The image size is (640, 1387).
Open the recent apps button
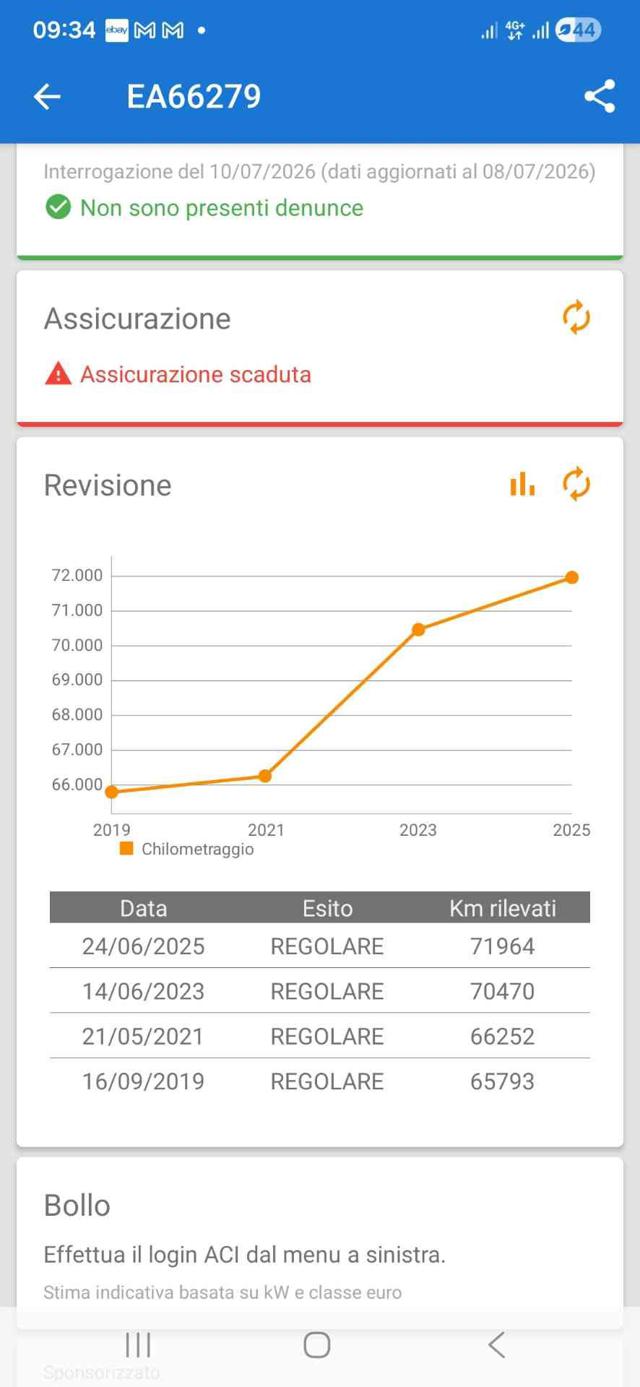point(138,1345)
